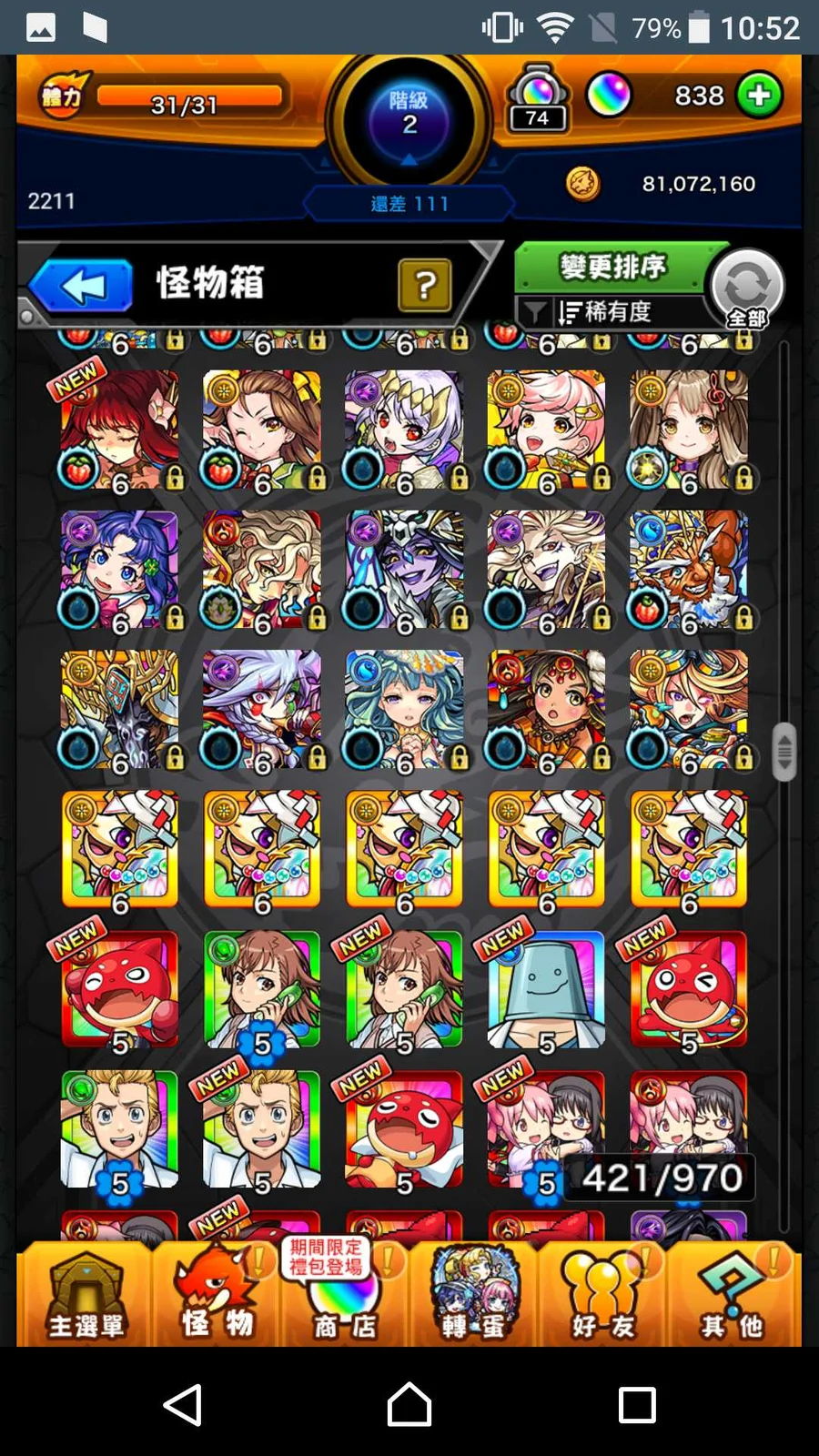Select the bucket-head monster tile
Image resolution: width=819 pixels, height=1456 pixels.
pyautogui.click(x=546, y=989)
